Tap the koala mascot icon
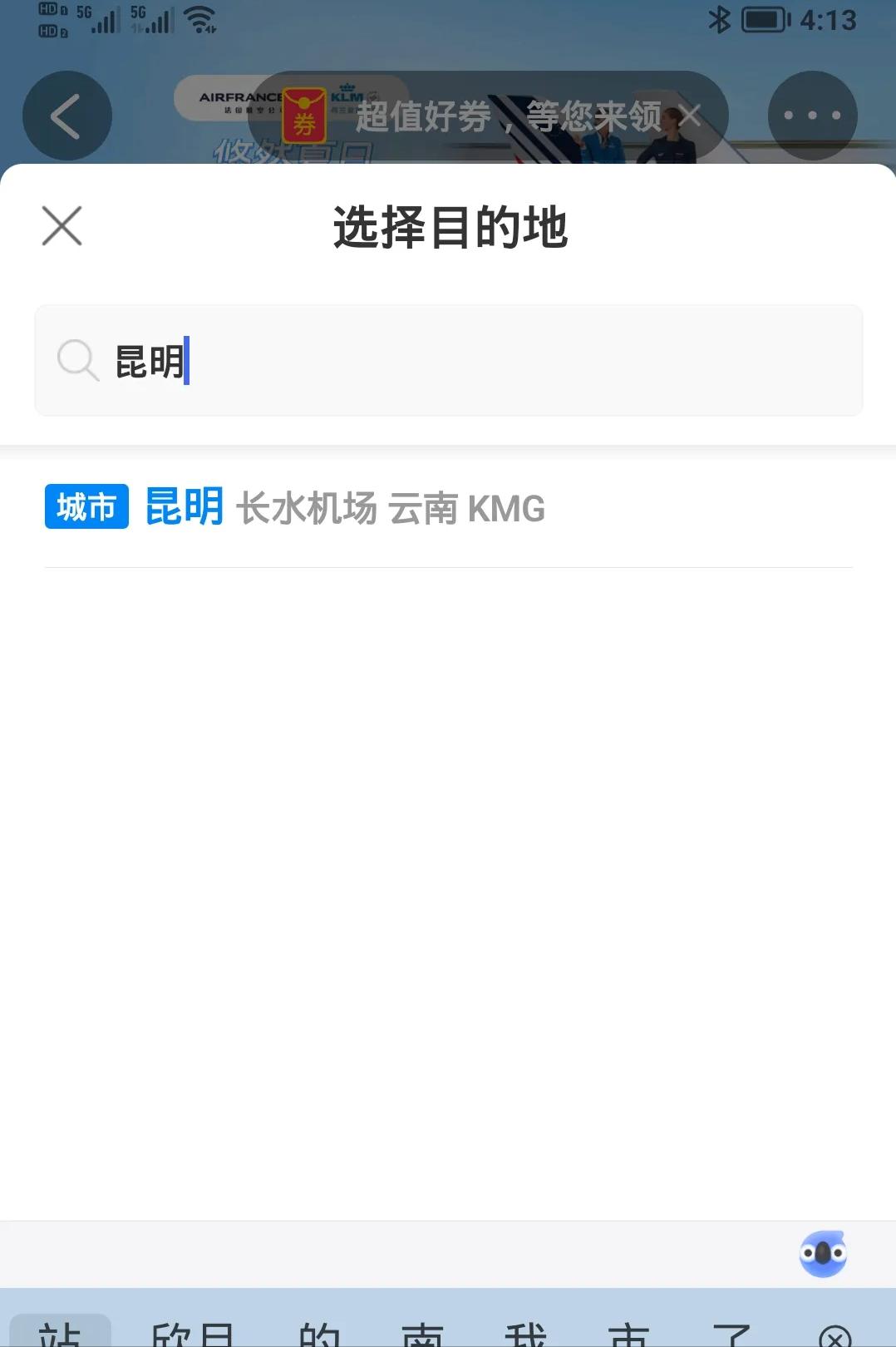 click(x=824, y=1254)
